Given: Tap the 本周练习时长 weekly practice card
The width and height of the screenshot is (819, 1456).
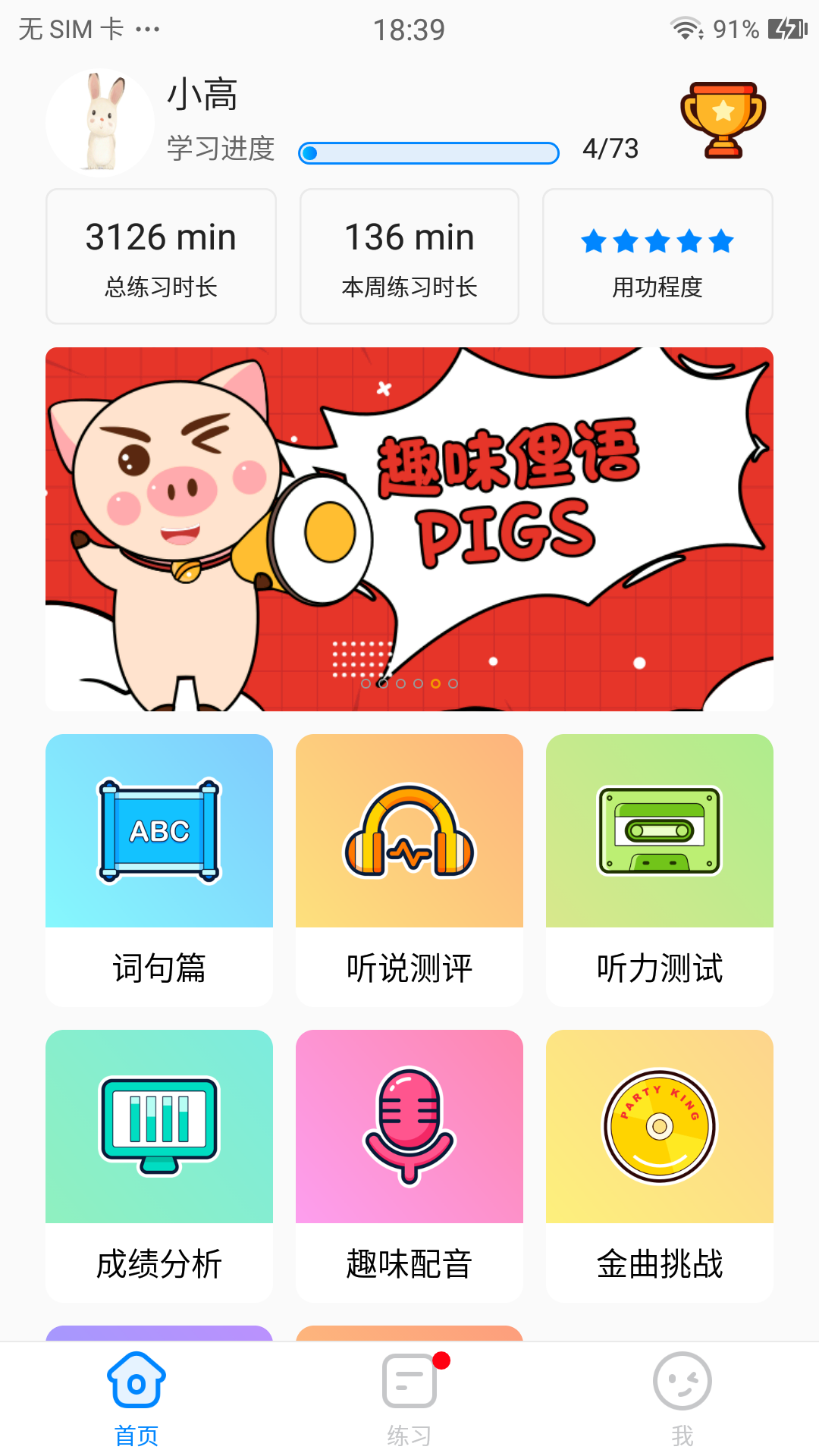Looking at the screenshot, I should 409,256.
